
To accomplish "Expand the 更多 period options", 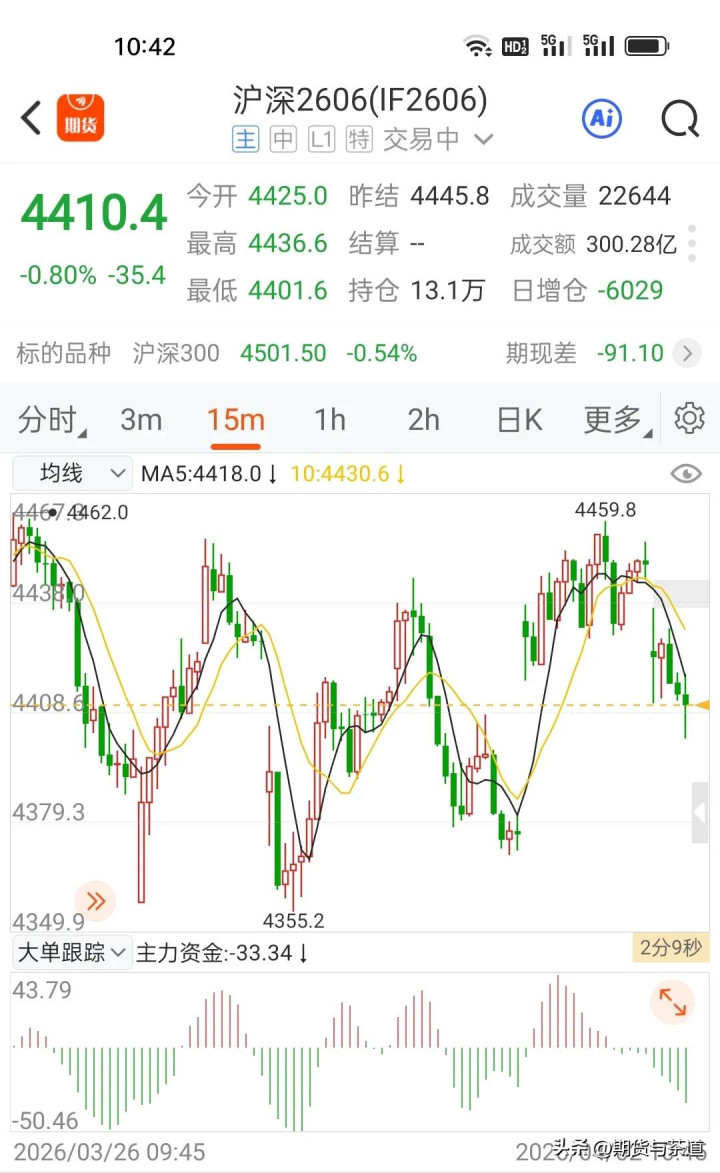I will (x=615, y=420).
